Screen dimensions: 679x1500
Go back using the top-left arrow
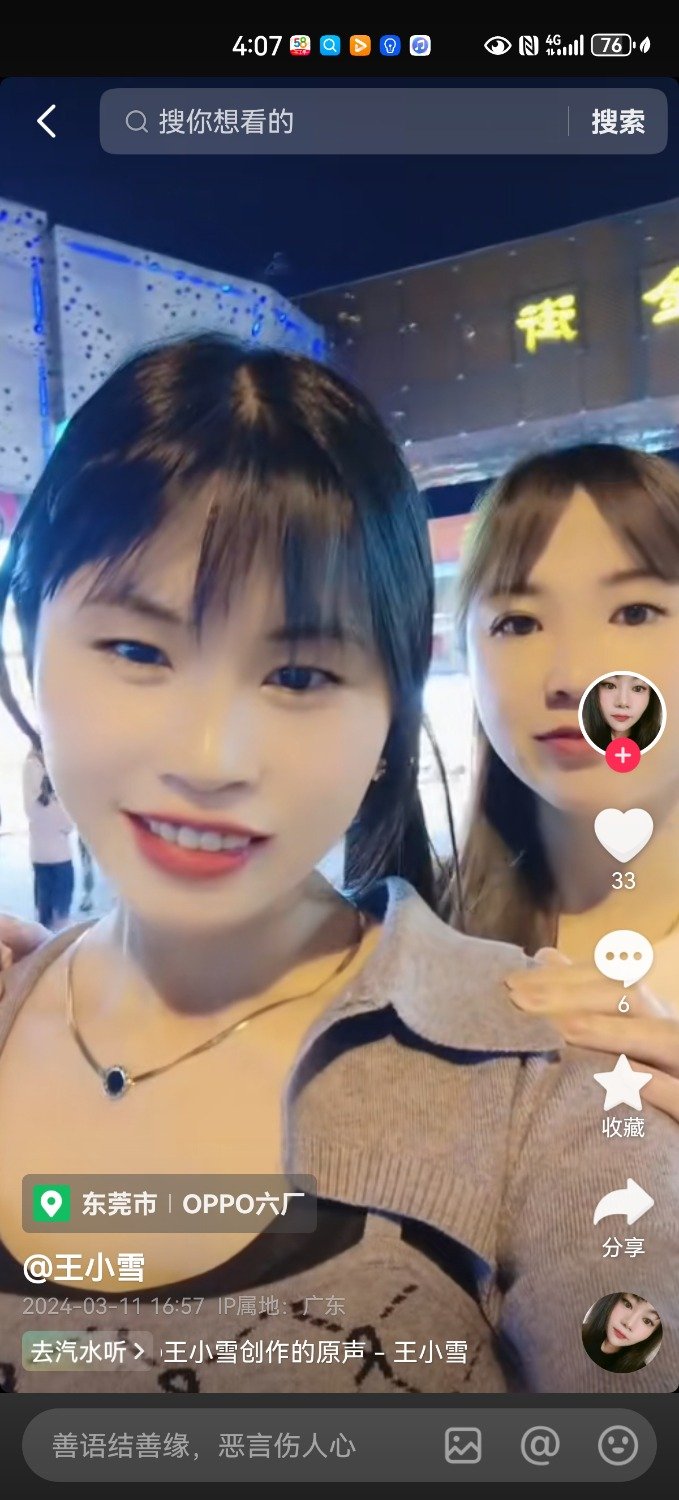tap(46, 121)
